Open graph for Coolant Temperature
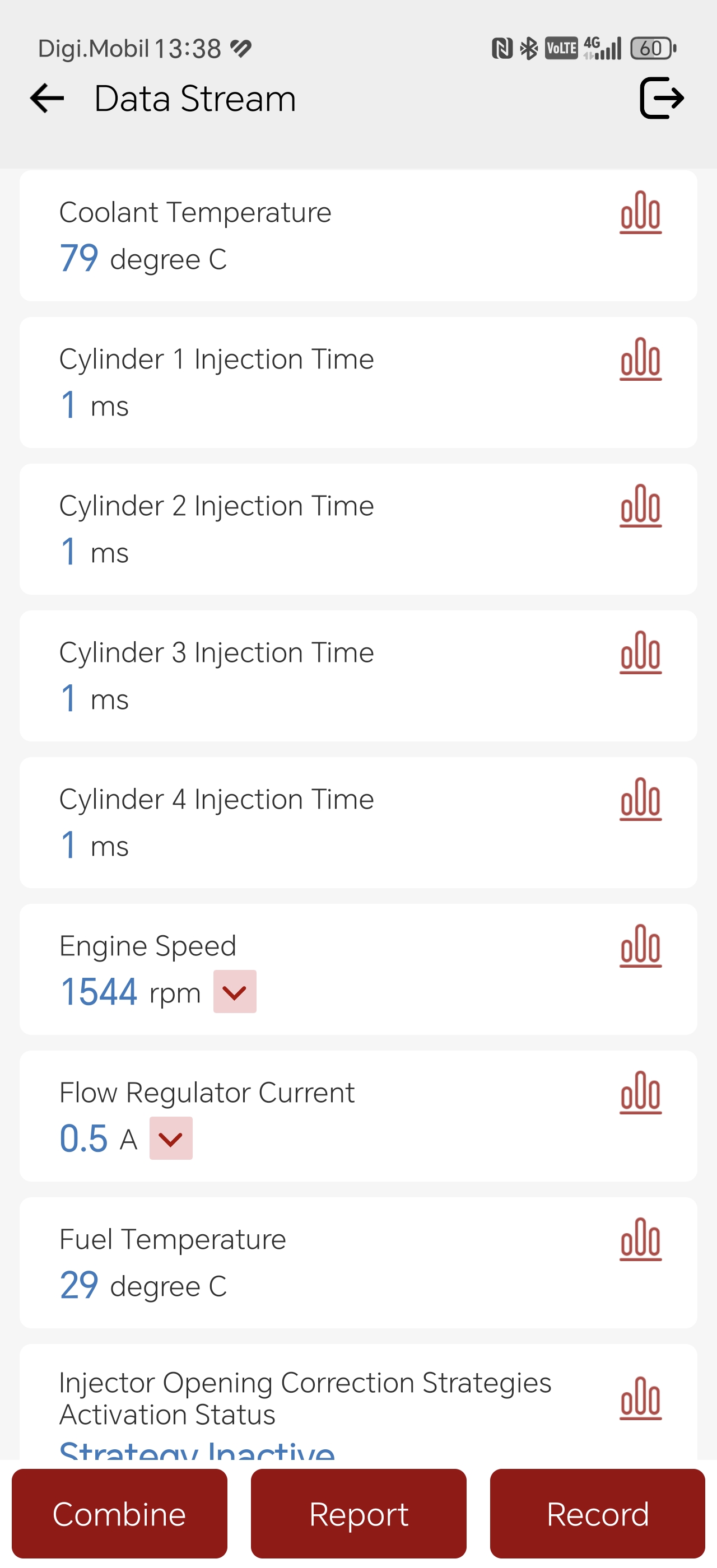The height and width of the screenshot is (1568, 717). [x=640, y=212]
